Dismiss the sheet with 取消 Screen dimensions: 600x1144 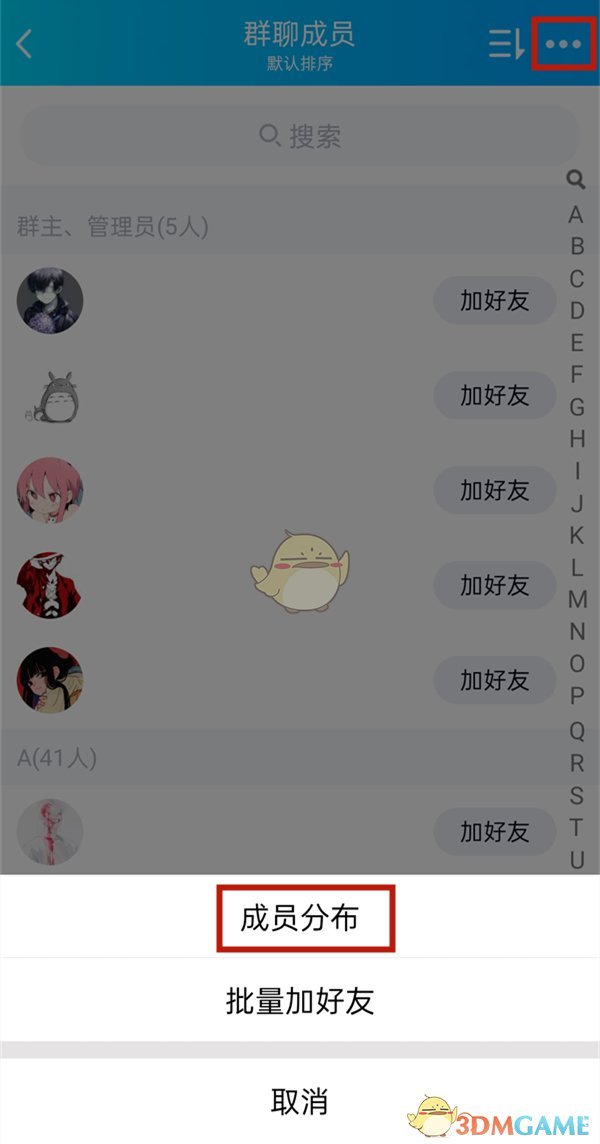(299, 1101)
